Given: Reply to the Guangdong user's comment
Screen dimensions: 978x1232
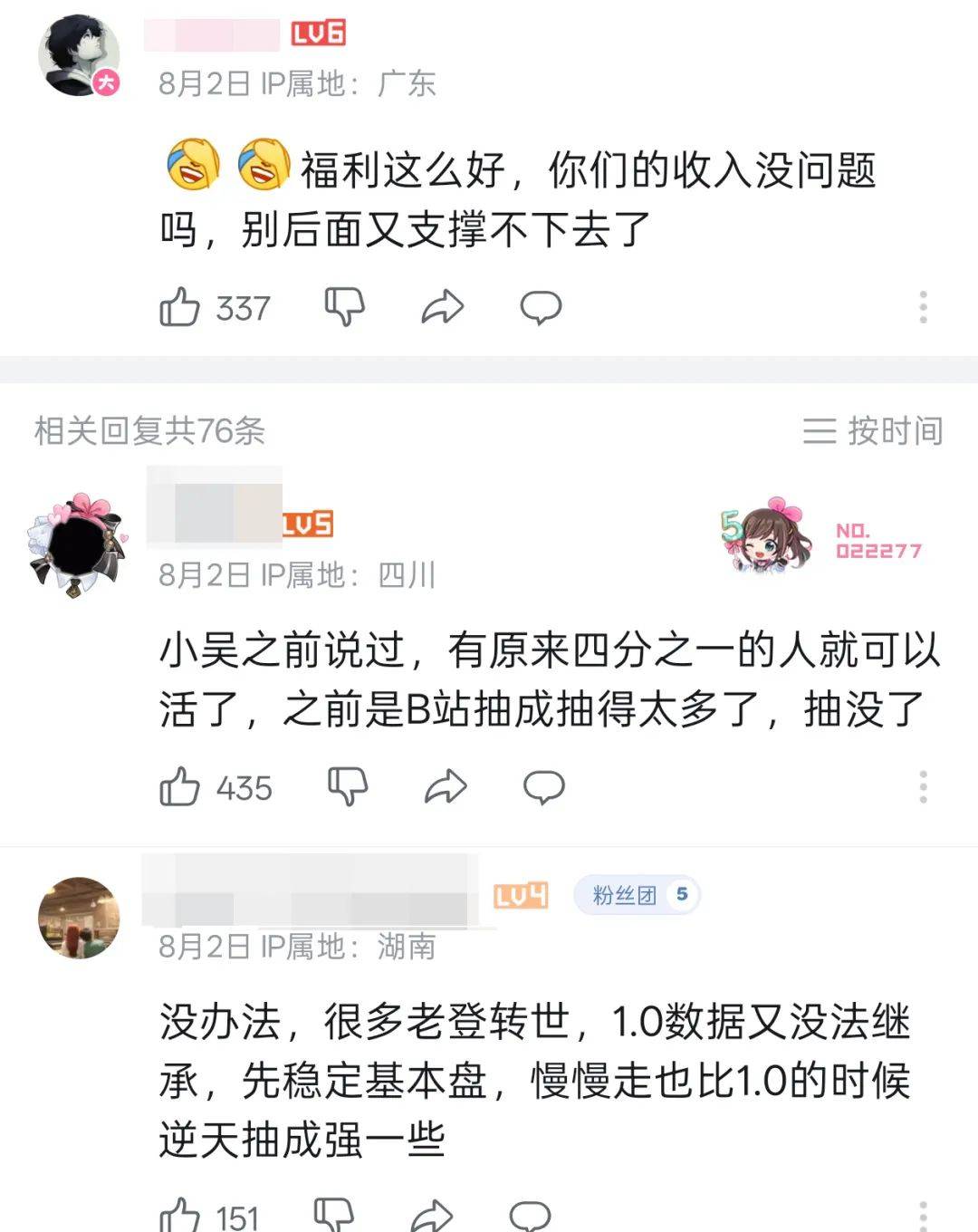Looking at the screenshot, I should [x=541, y=308].
